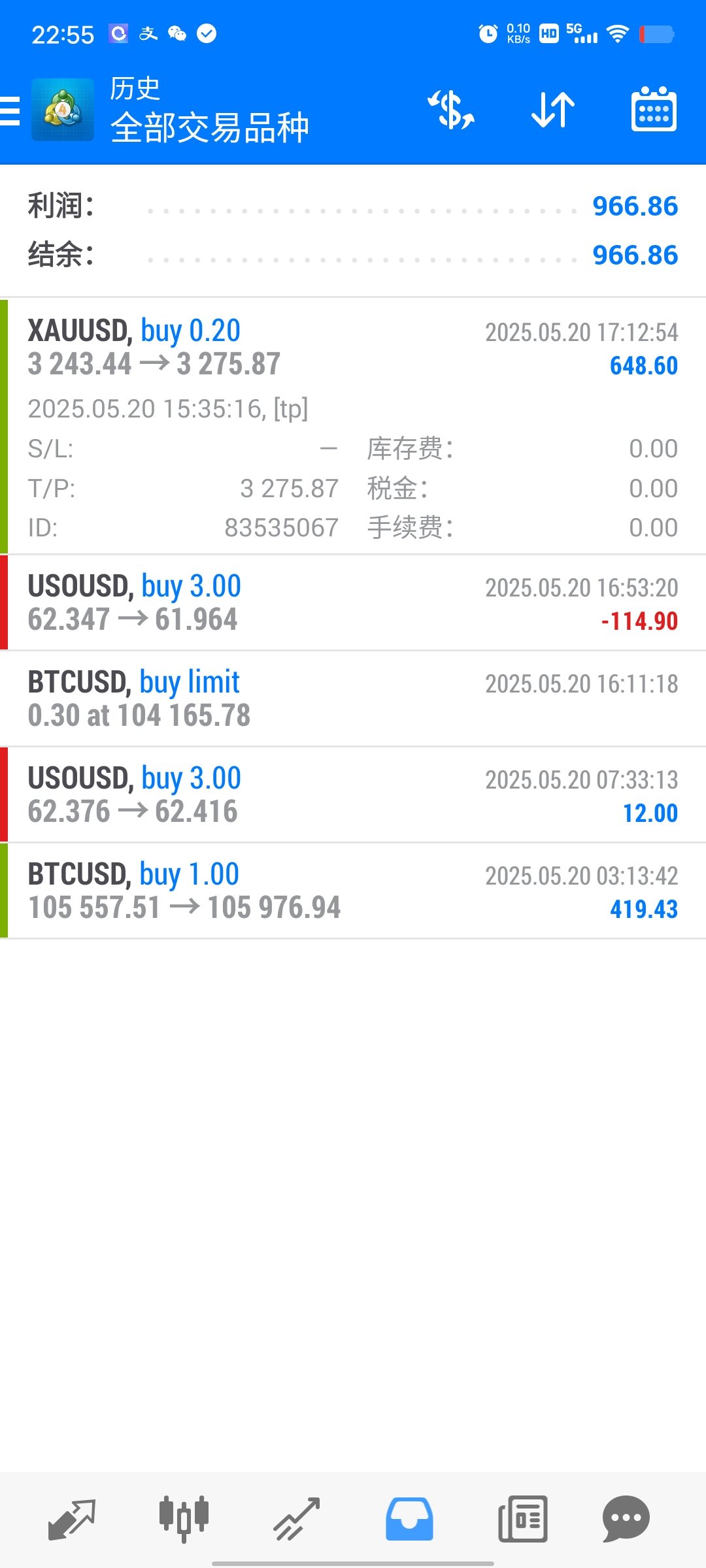
Task: Switch to the candlestick chart tab
Action: click(x=184, y=1519)
